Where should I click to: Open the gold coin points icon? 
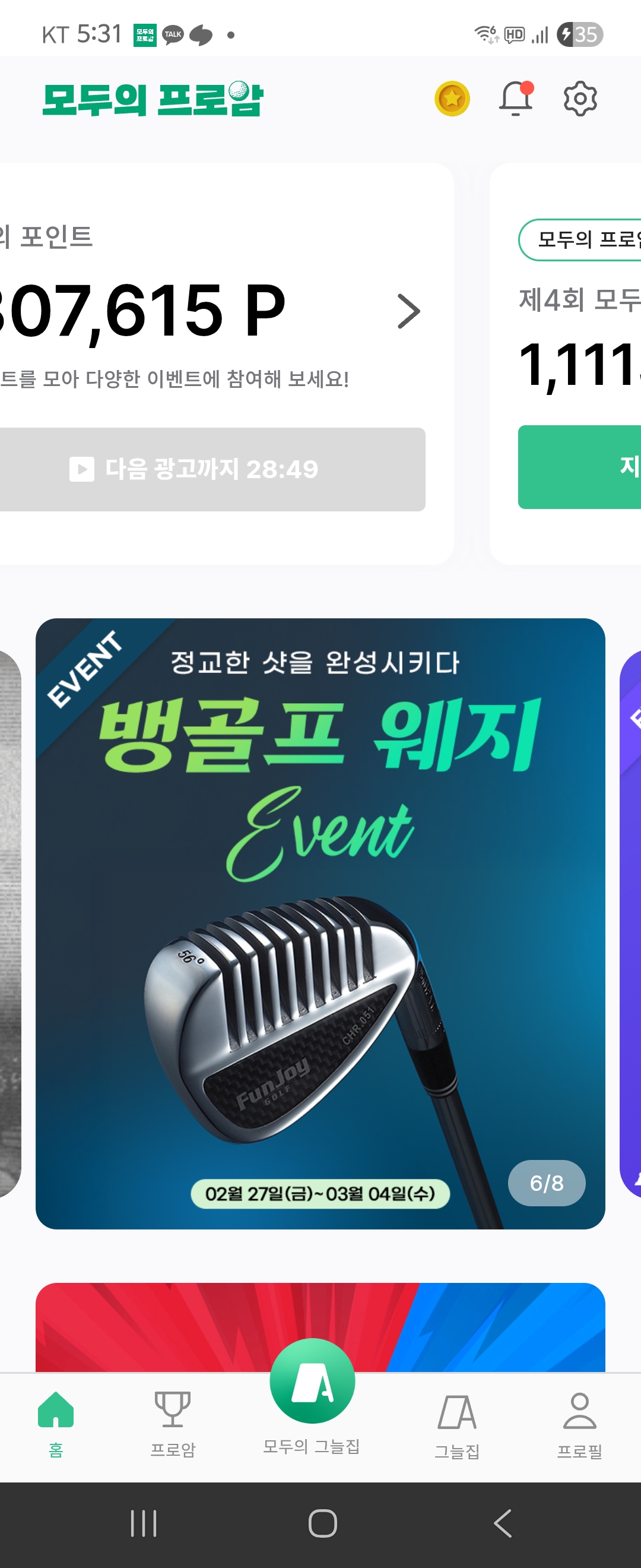coord(452,99)
